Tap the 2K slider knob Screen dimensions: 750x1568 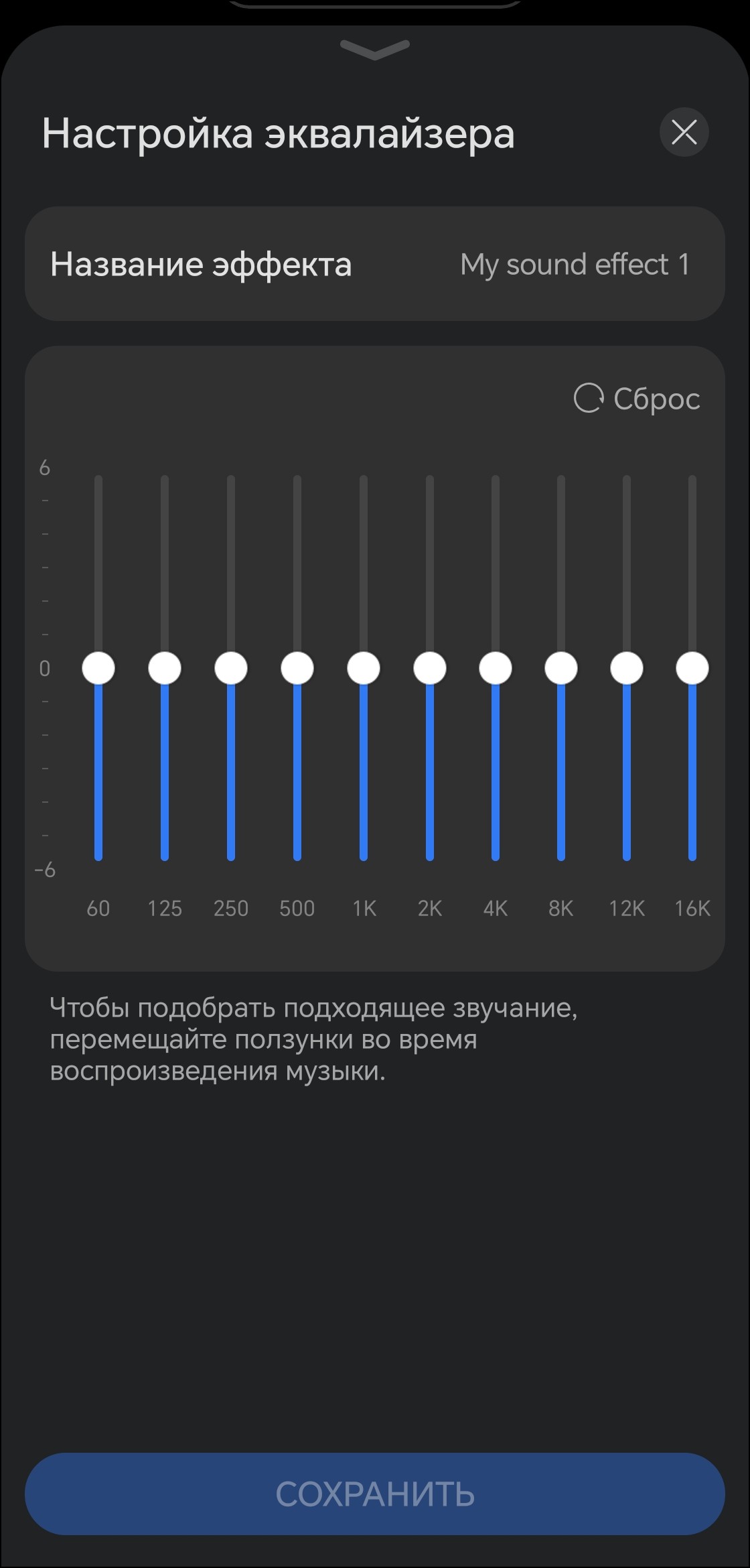430,668
